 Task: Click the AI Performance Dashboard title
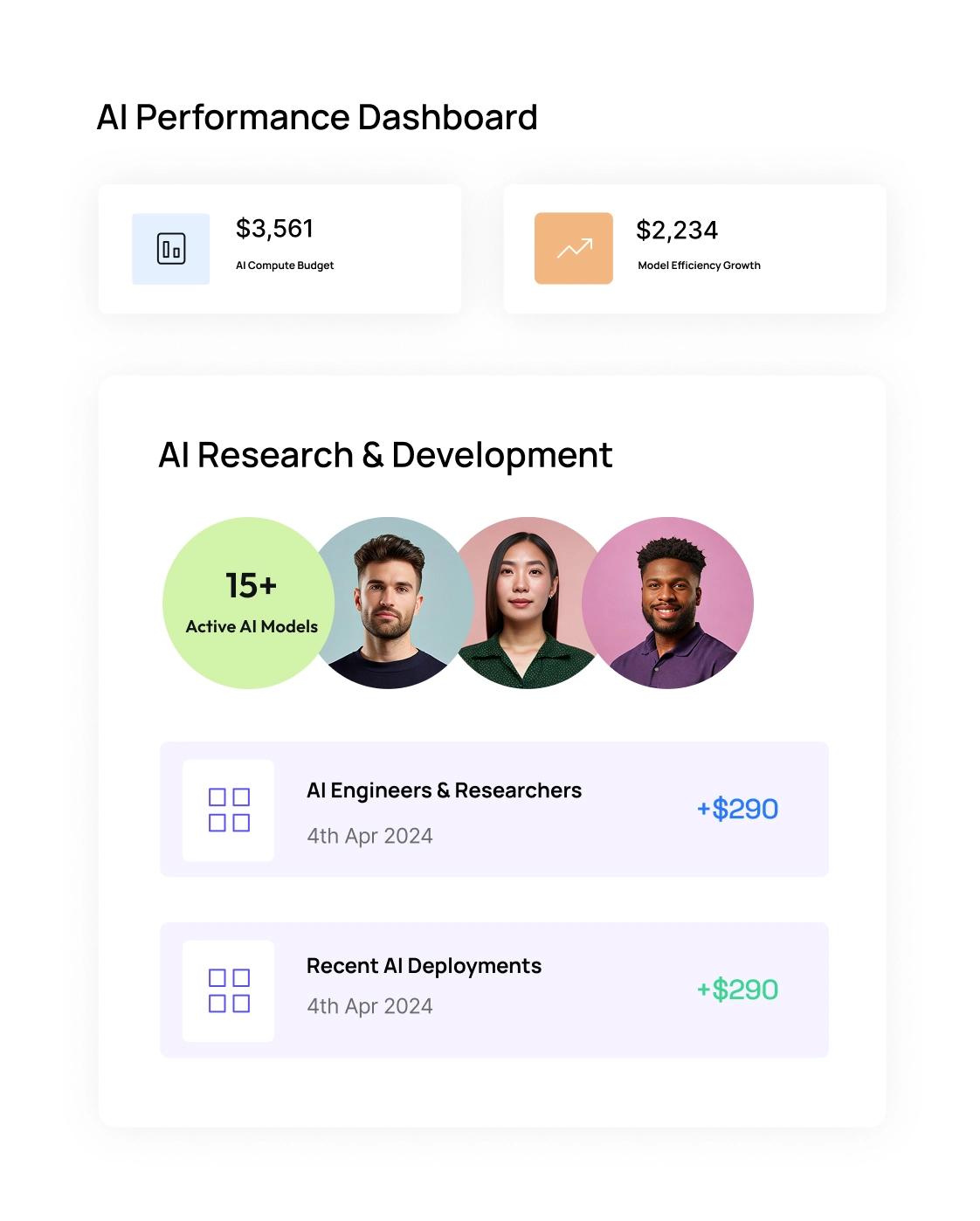point(318,115)
